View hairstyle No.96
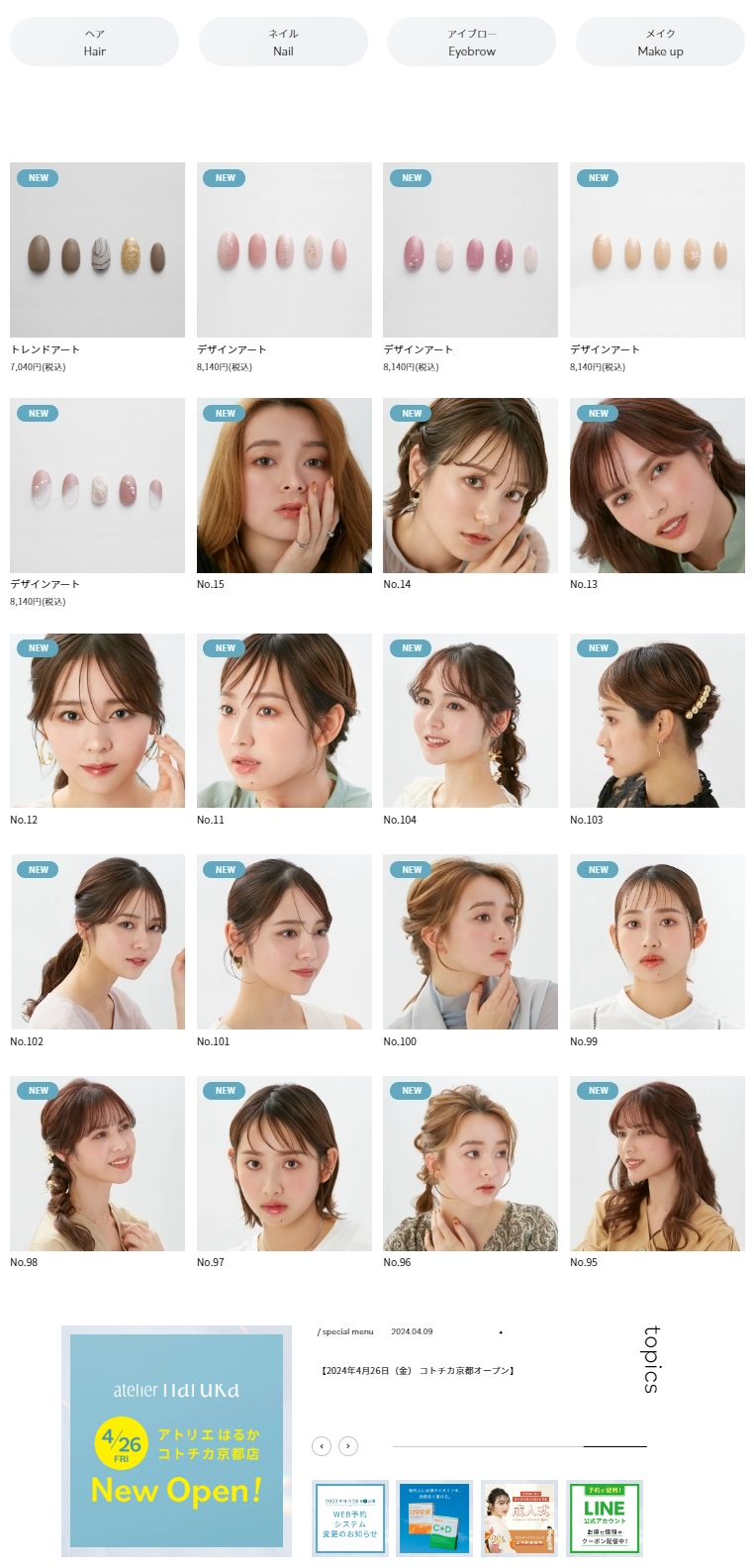The image size is (754, 1568). [470, 1163]
